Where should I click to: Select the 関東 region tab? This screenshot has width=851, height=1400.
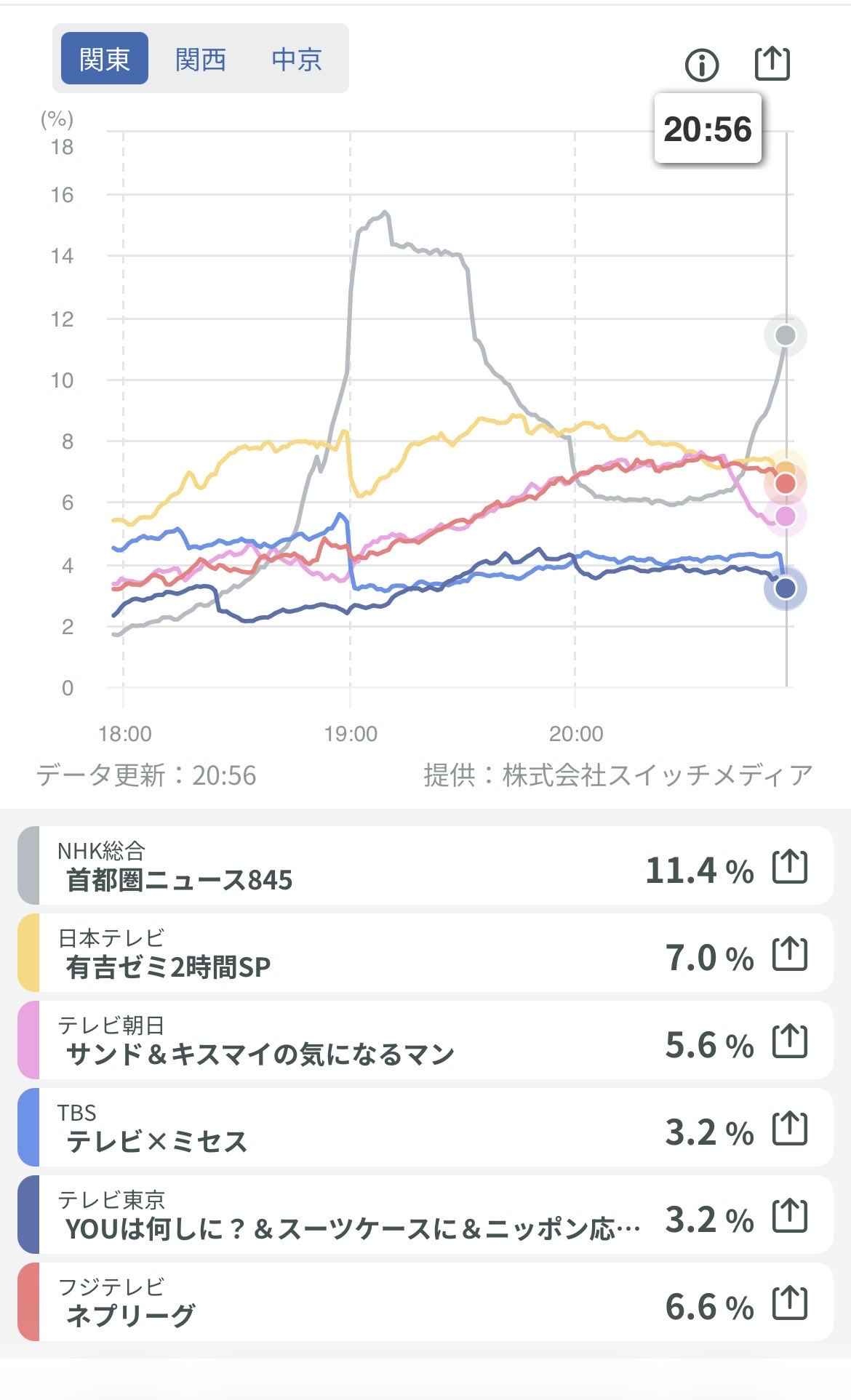coord(105,59)
